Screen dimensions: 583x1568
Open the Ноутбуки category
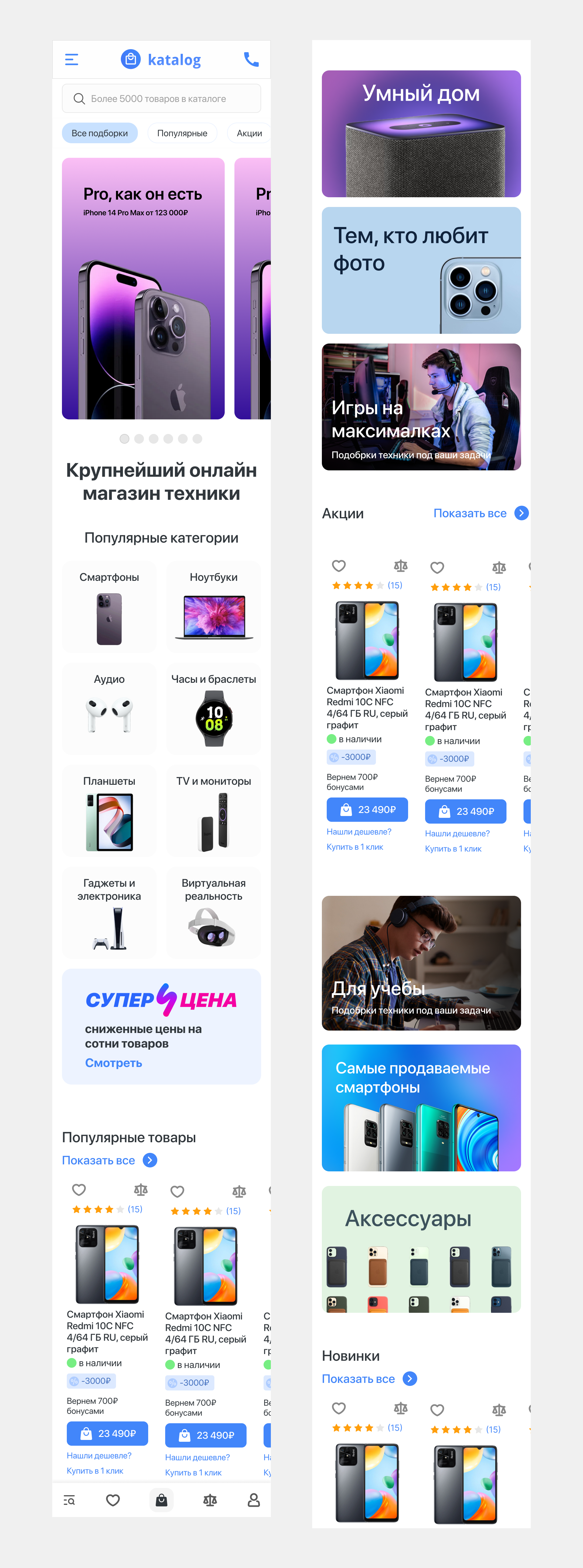click(213, 607)
